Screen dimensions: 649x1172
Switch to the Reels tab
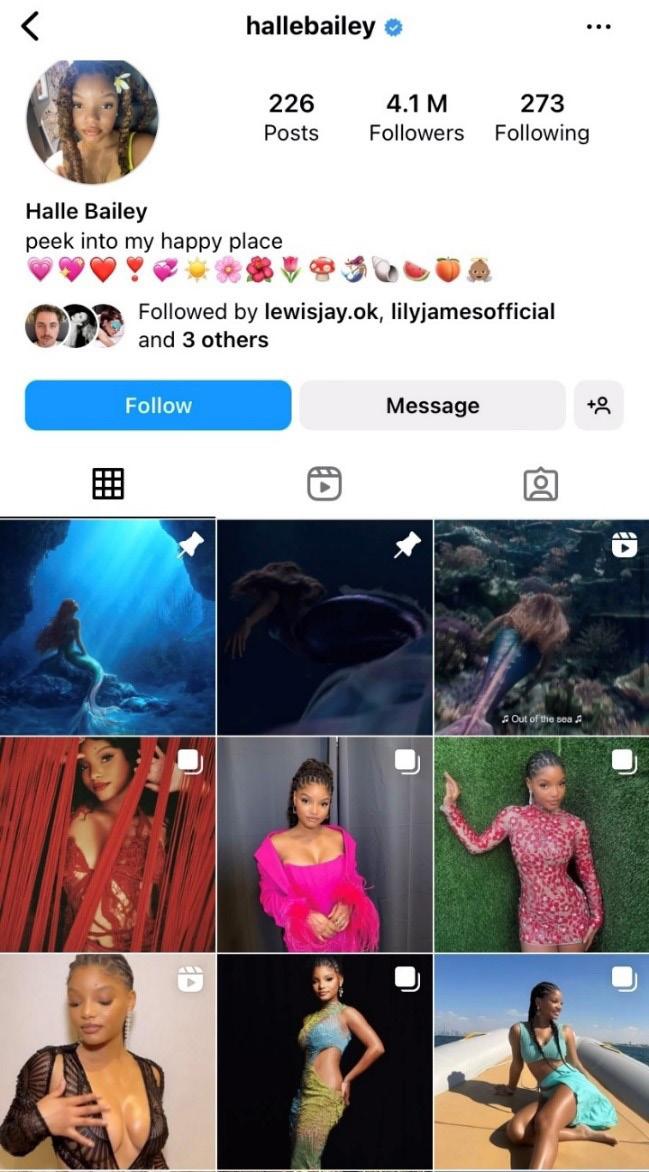(324, 485)
